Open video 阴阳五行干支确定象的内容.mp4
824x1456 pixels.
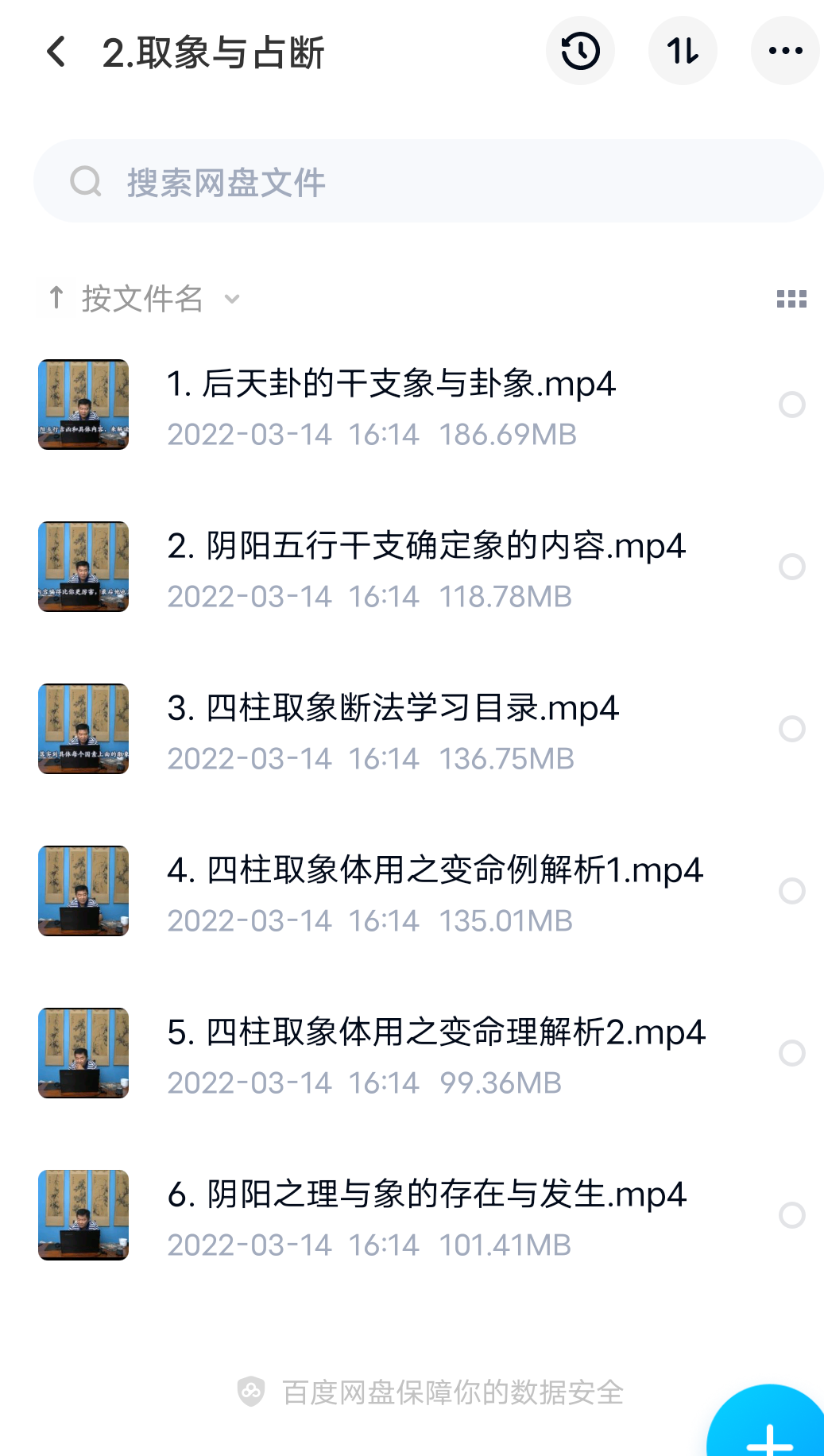(424, 546)
